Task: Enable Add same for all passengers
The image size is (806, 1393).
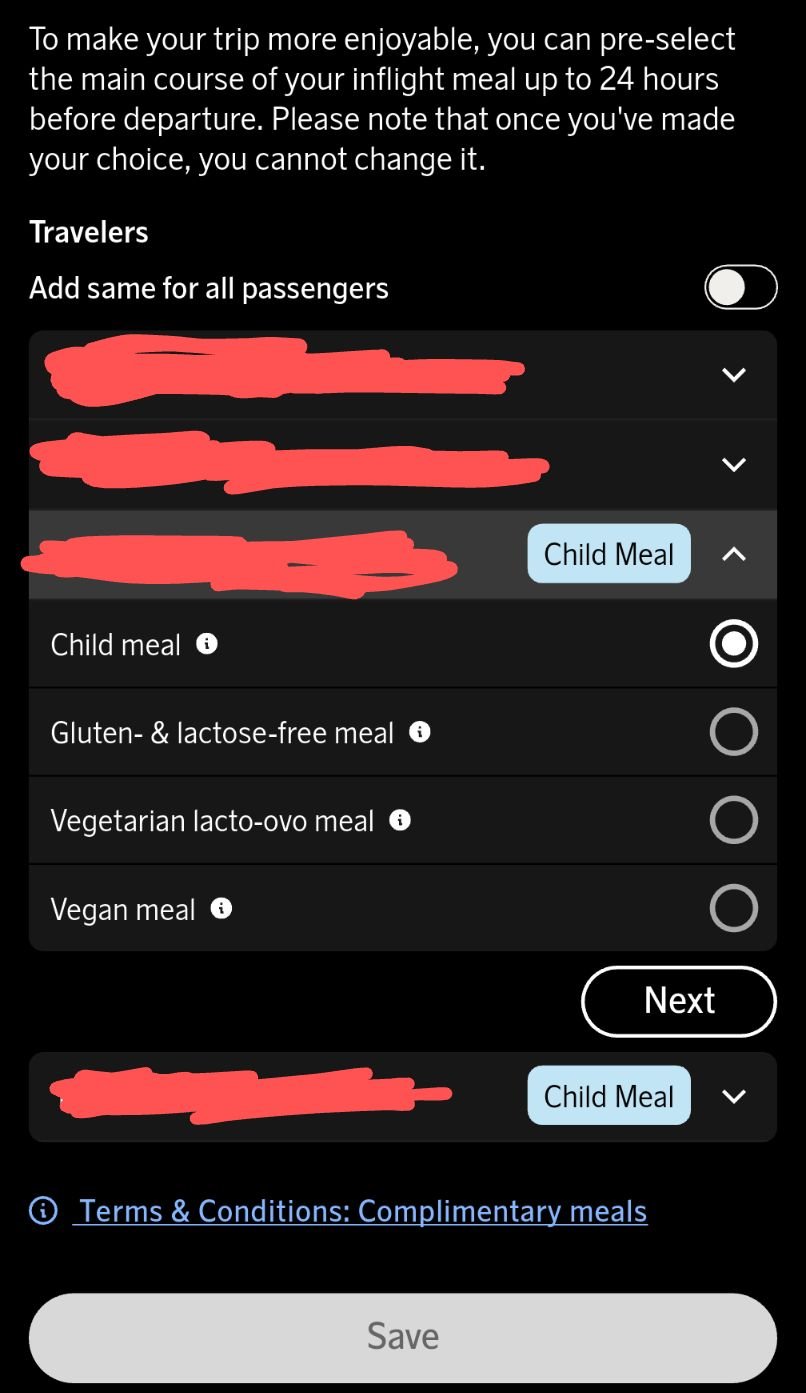Action: (x=740, y=287)
